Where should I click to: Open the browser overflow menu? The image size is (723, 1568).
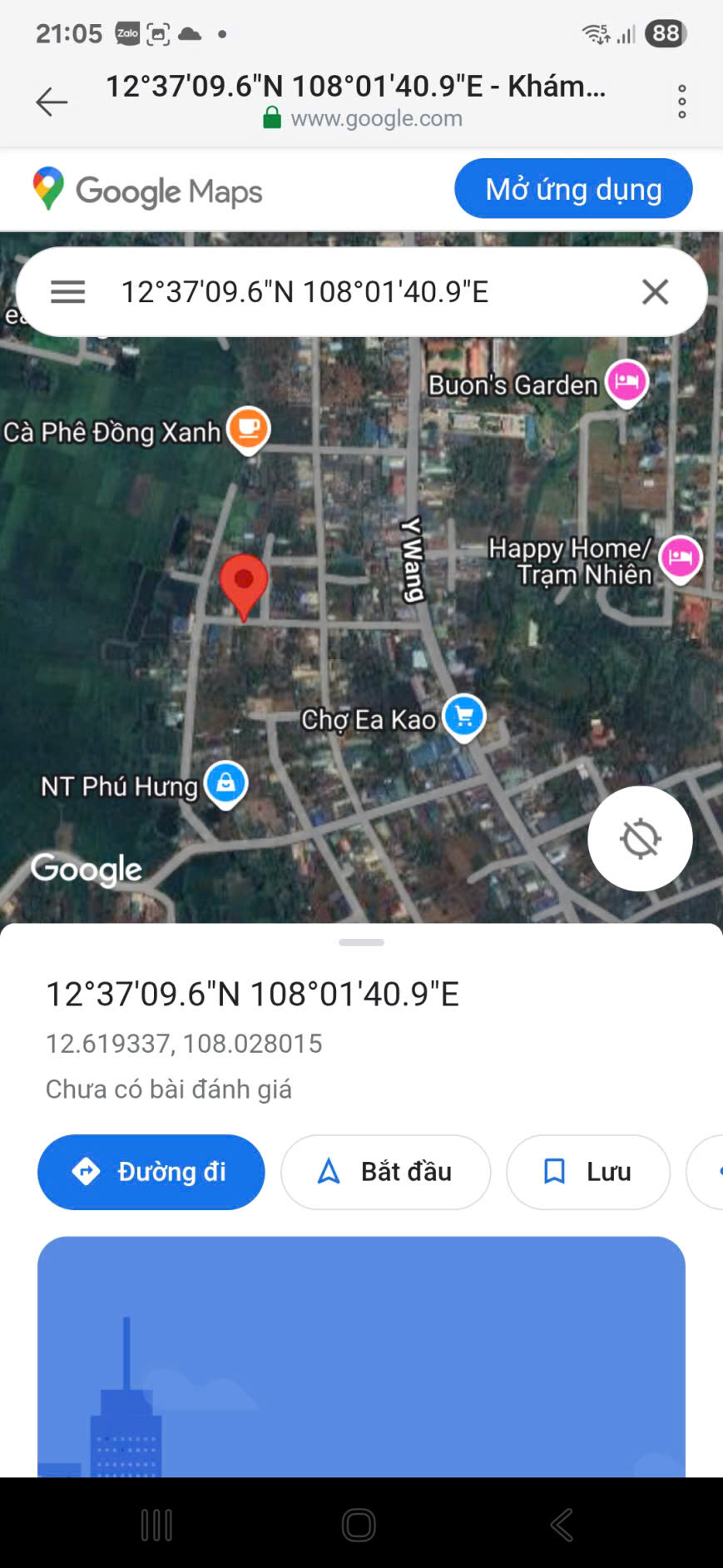point(681,102)
